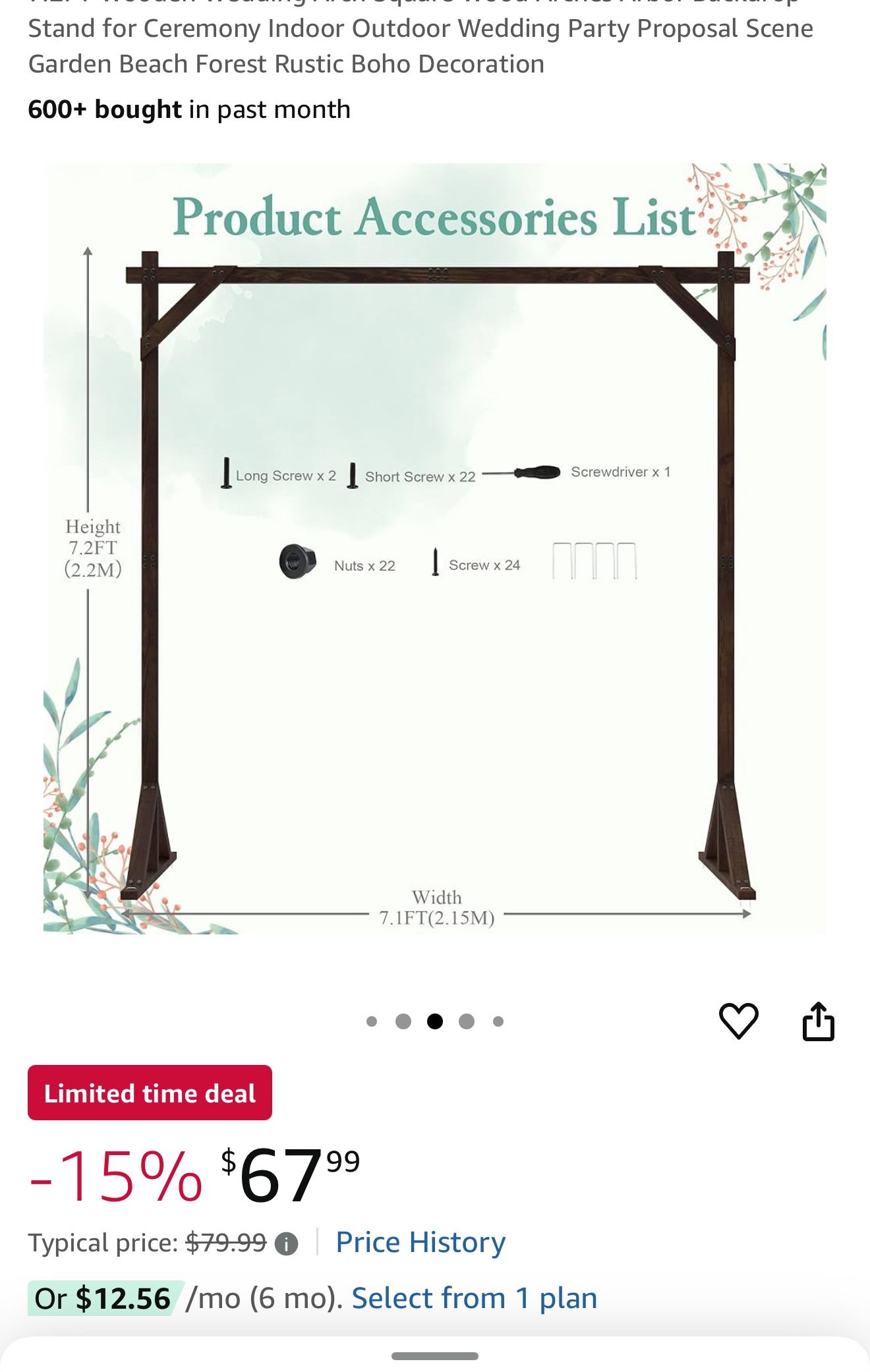The image size is (870, 1372).
Task: Open Select from 1 plan link
Action: [x=475, y=1298]
